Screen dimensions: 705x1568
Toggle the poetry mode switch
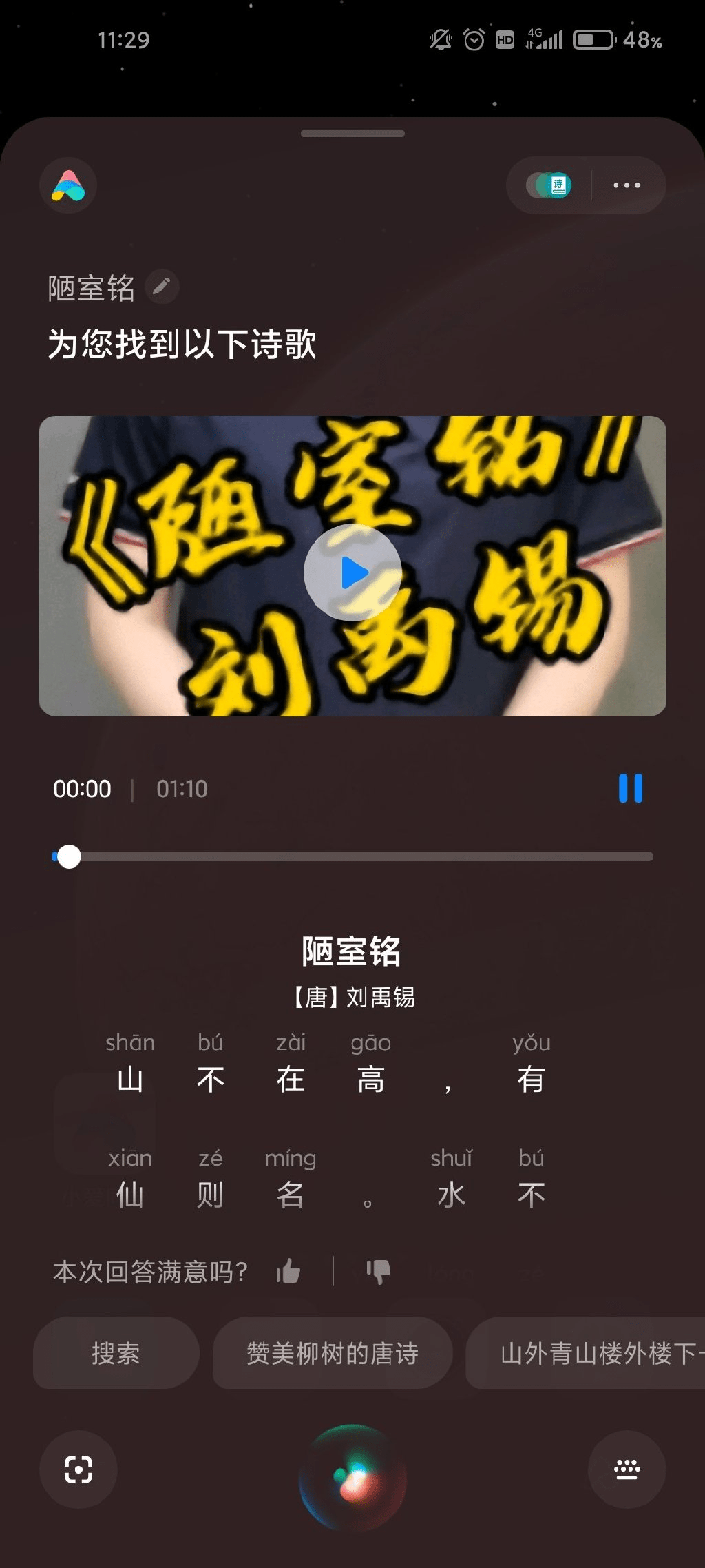pos(549,185)
